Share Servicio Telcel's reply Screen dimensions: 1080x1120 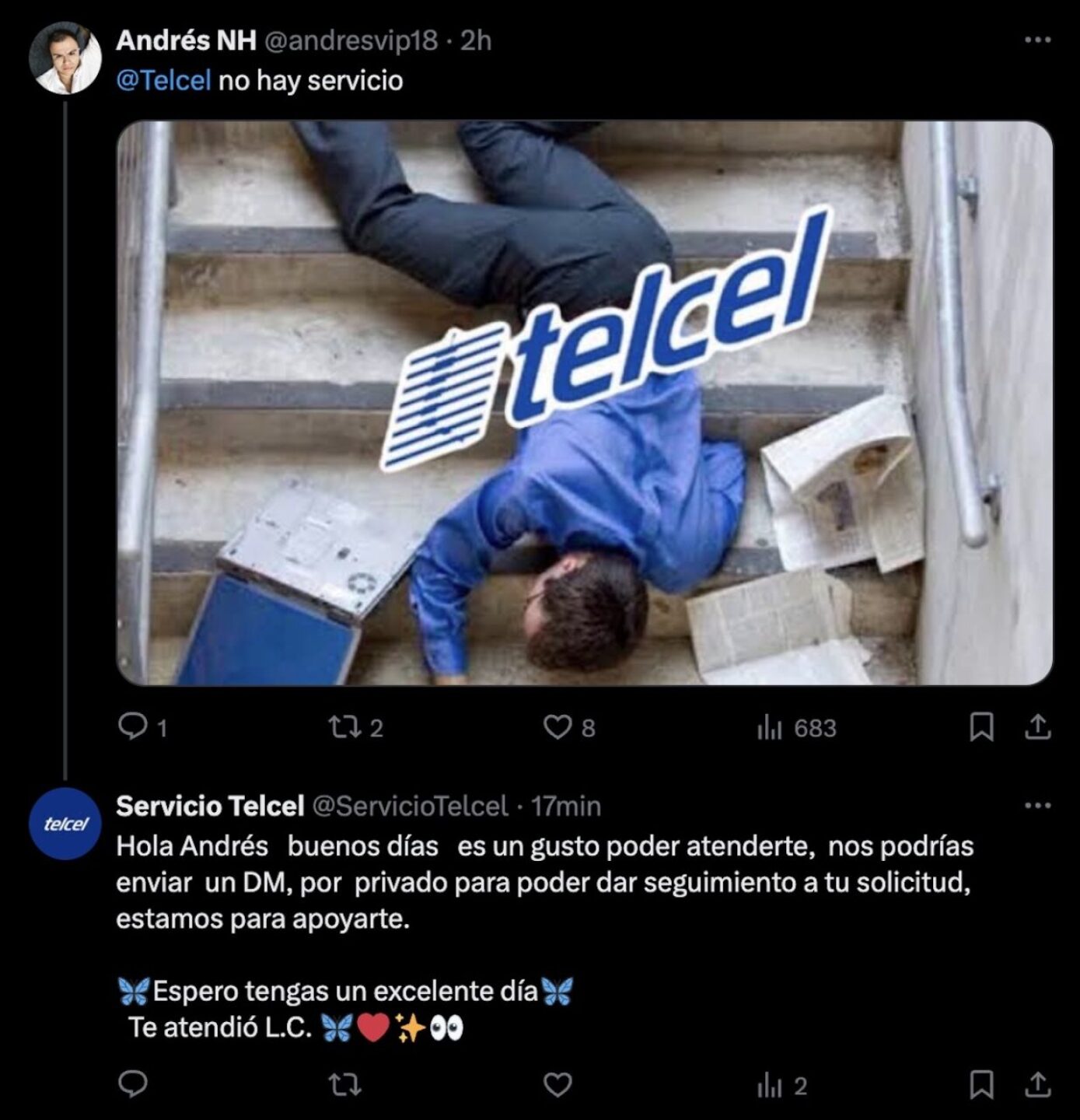tap(1038, 1084)
